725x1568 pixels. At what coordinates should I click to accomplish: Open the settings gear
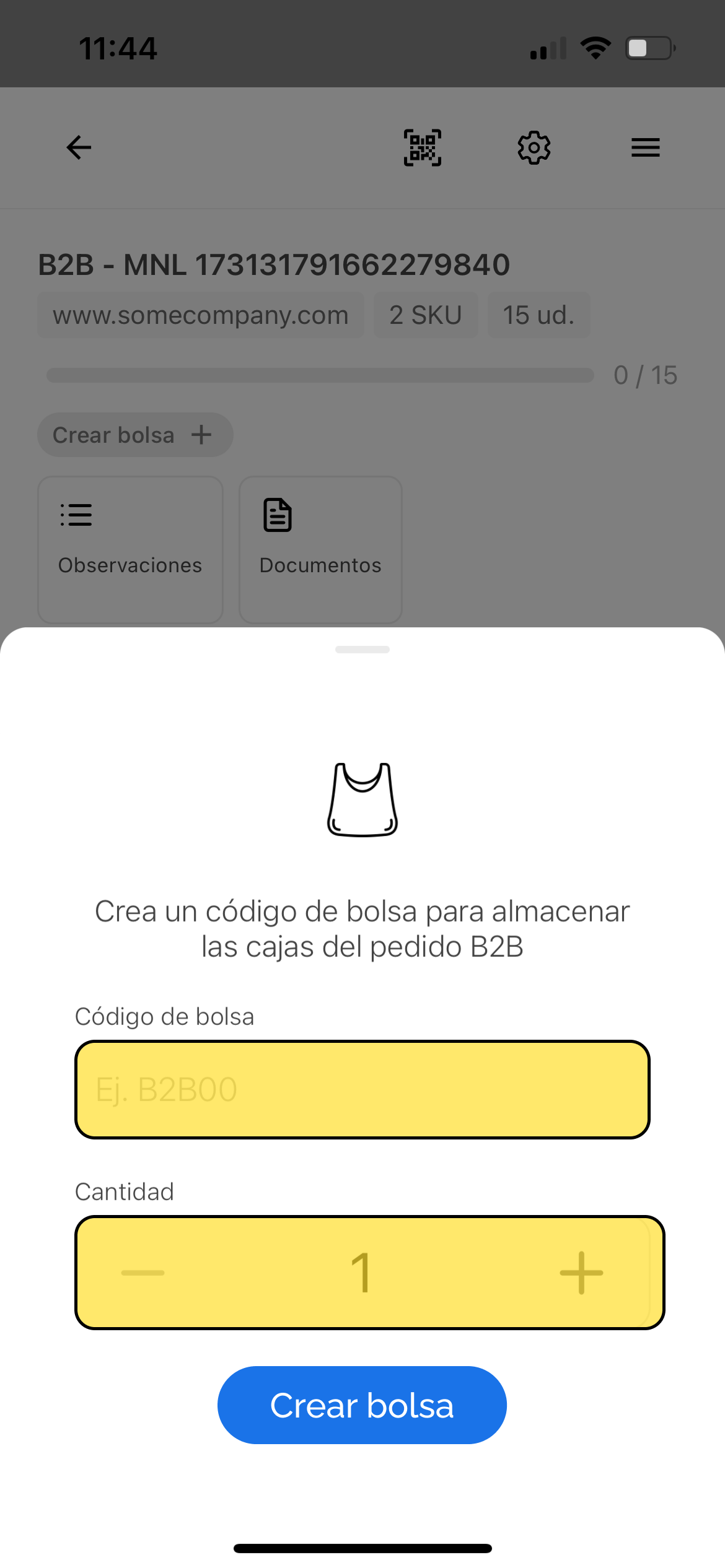pyautogui.click(x=534, y=147)
